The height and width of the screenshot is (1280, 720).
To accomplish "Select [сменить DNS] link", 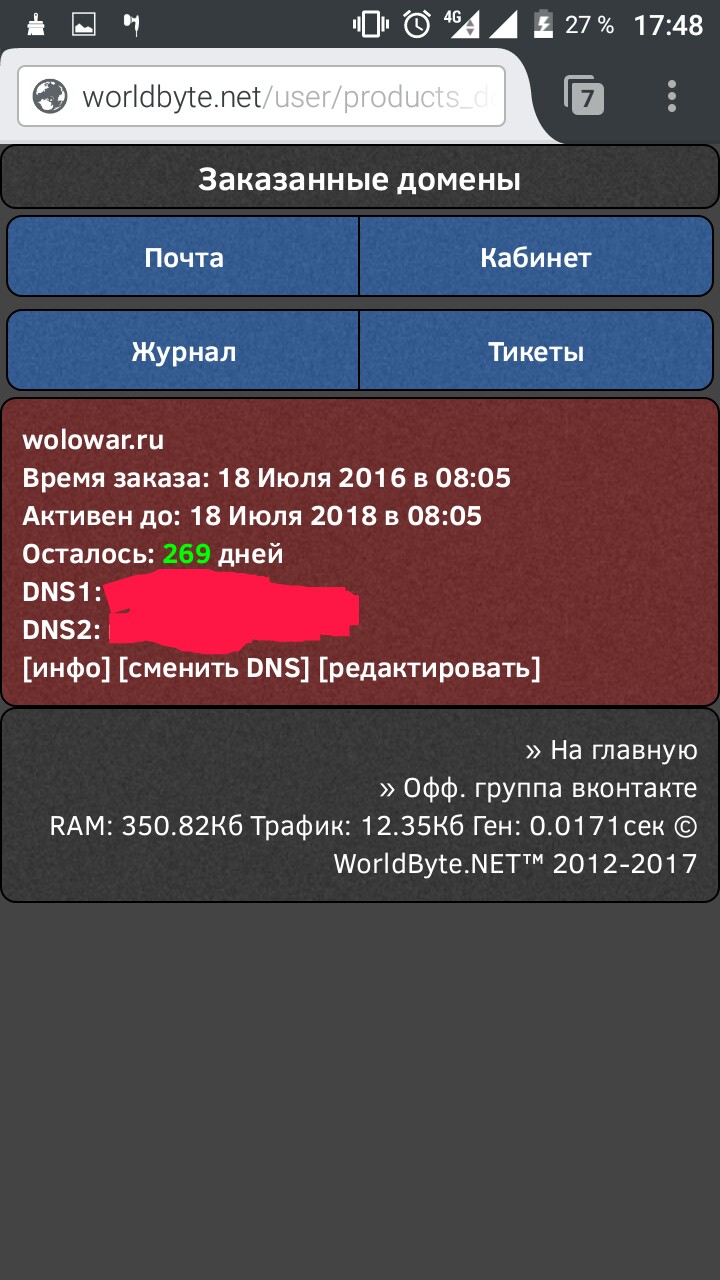I will tap(214, 668).
